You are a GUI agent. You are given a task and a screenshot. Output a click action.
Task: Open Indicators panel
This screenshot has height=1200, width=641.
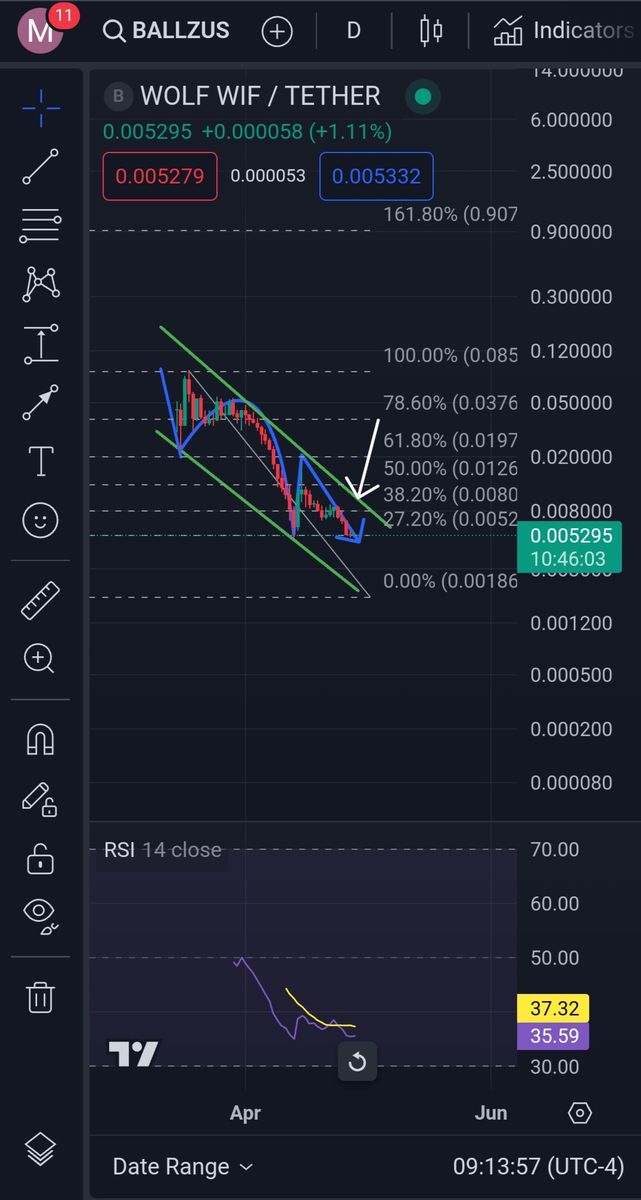pos(563,31)
